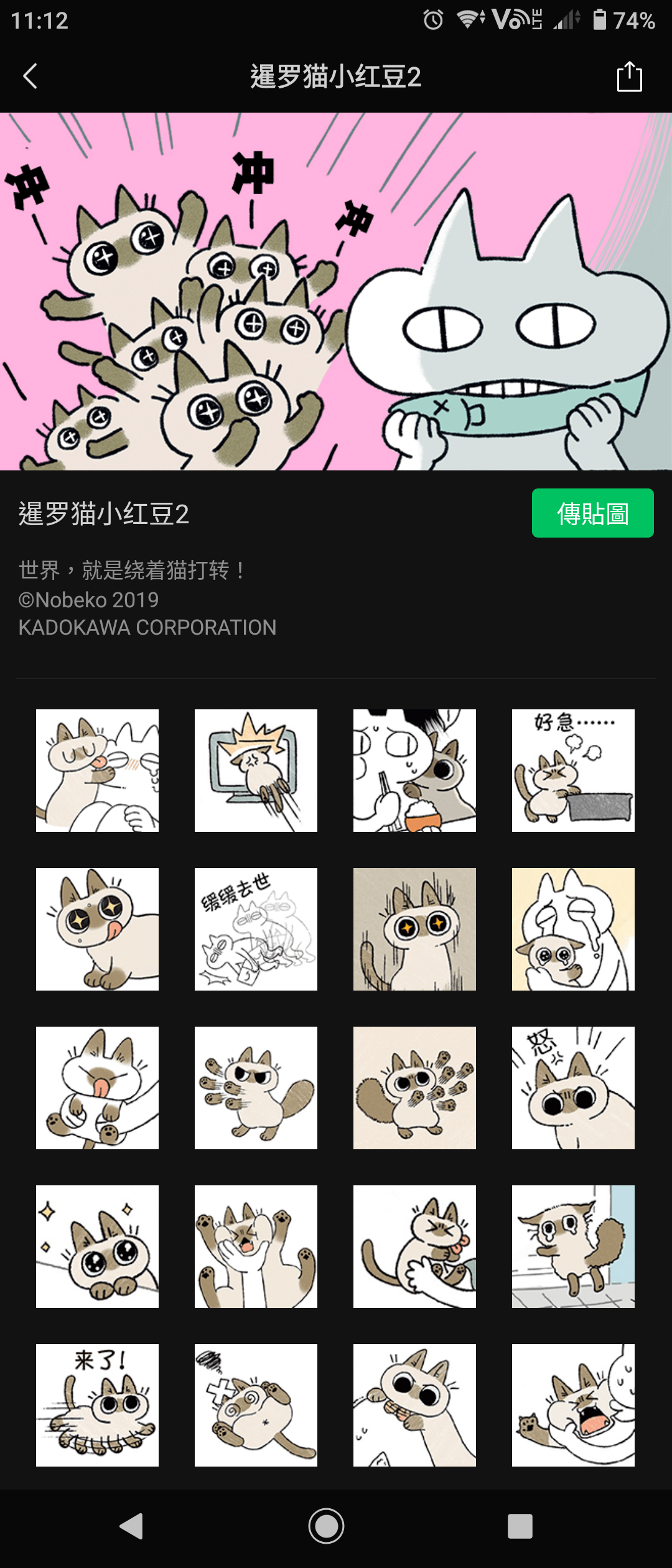Viewport: 672px width, 1568px height.
Task: Select the 怒 angry cat sticker
Action: (572, 1085)
